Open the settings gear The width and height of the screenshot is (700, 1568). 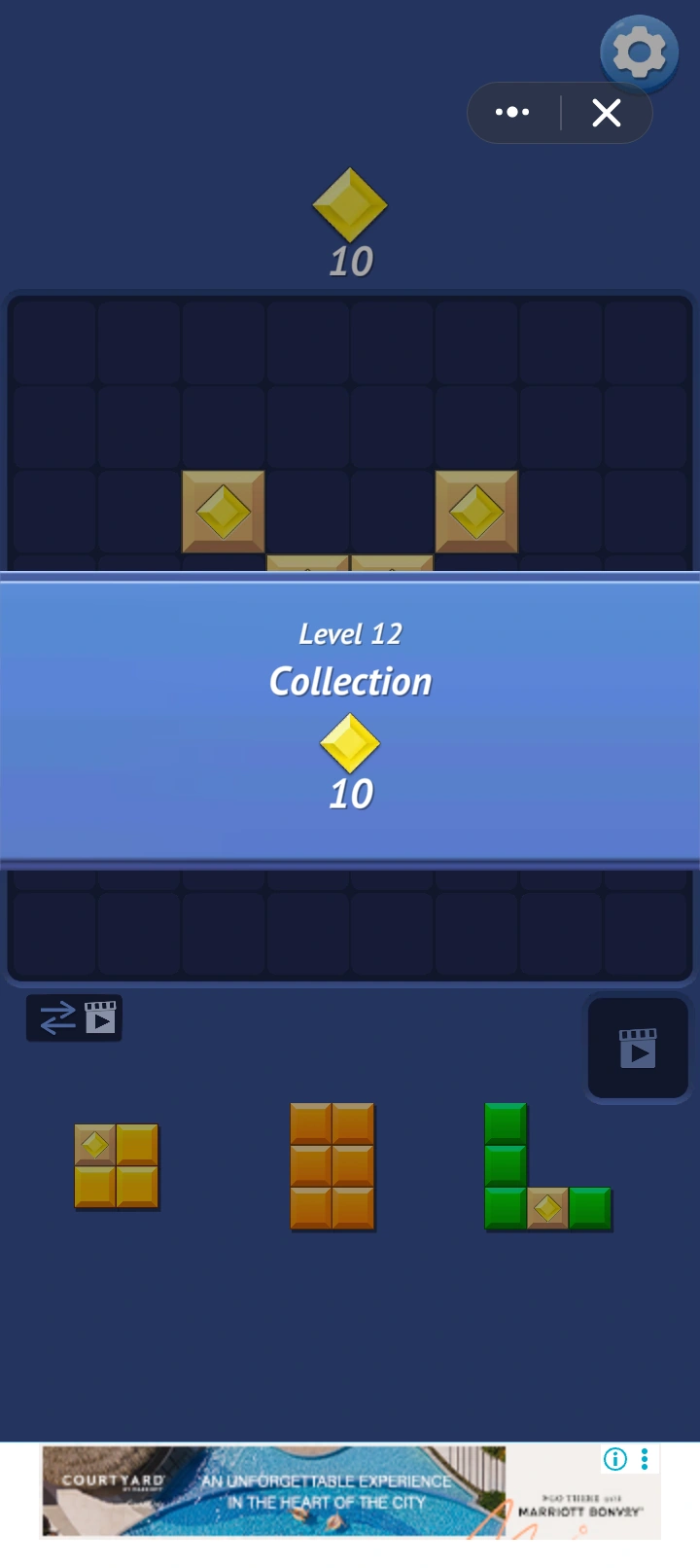click(x=639, y=53)
